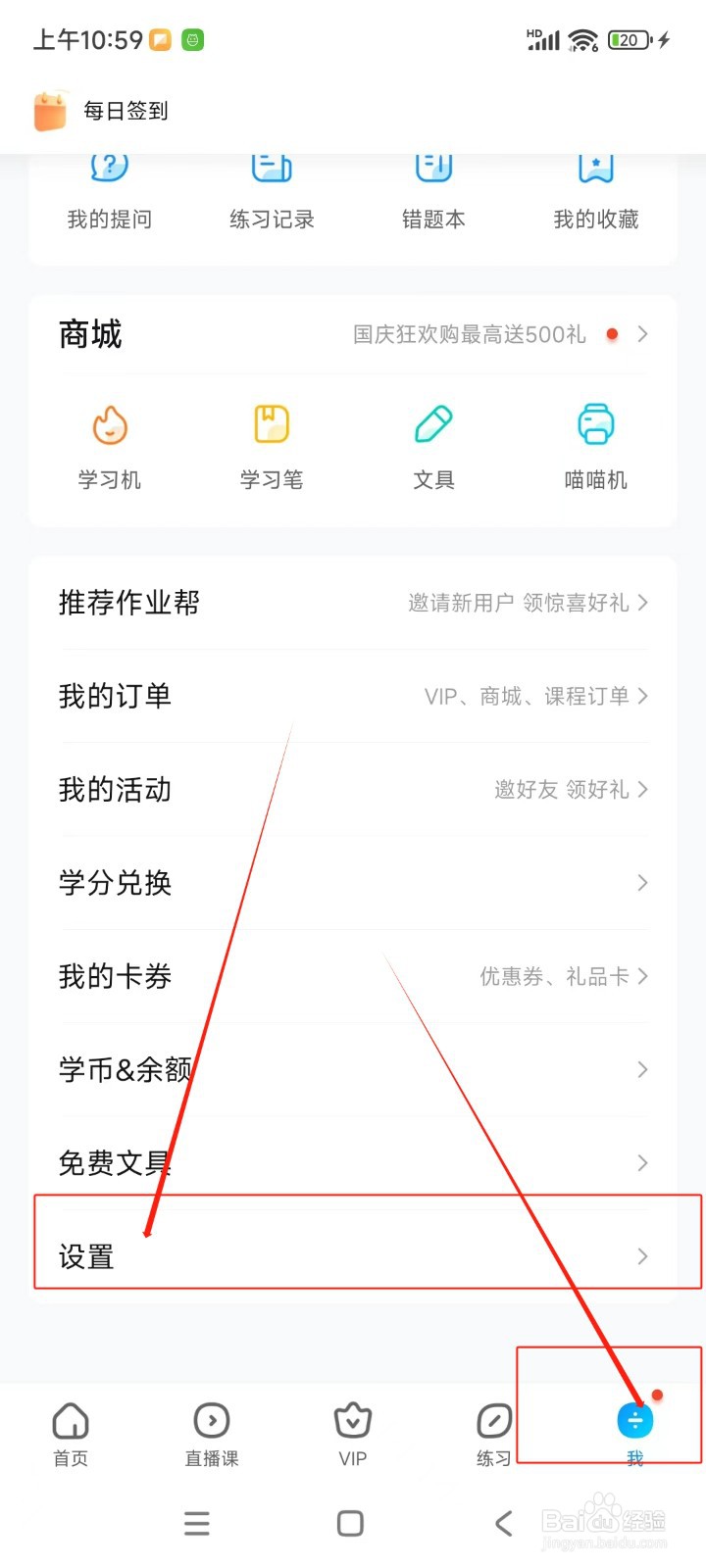Open 每日签到 daily check-in

click(101, 111)
